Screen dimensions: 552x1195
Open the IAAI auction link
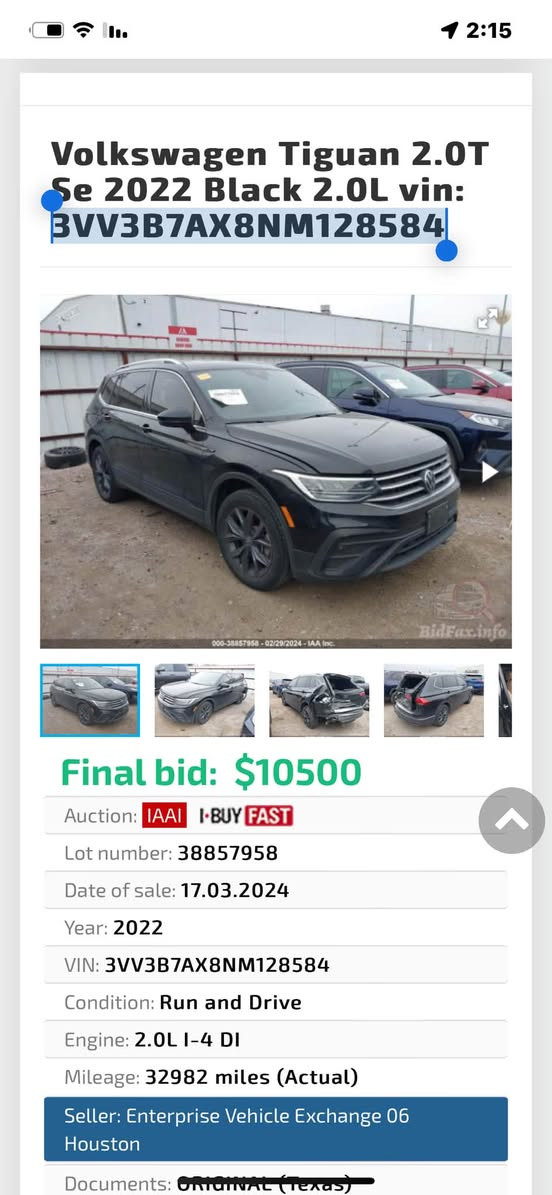coord(164,815)
